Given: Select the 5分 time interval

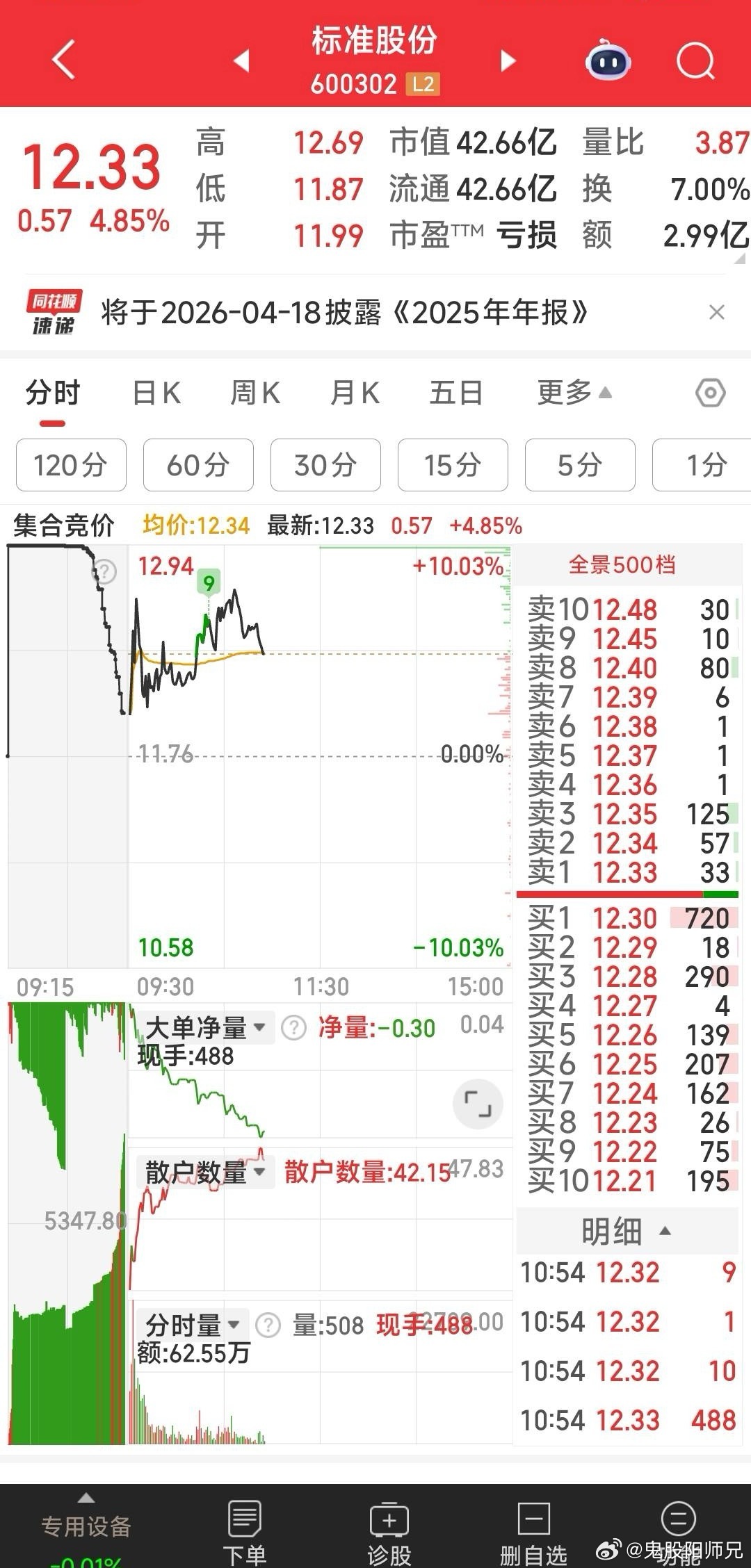Looking at the screenshot, I should click(x=580, y=466).
